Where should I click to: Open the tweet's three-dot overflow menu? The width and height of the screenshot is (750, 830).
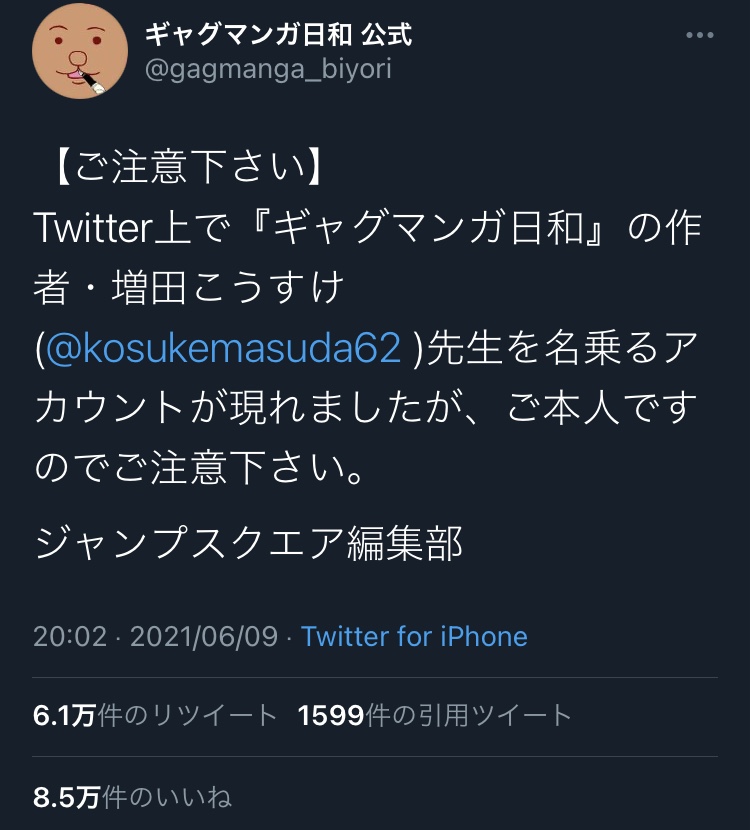pyautogui.click(x=700, y=35)
